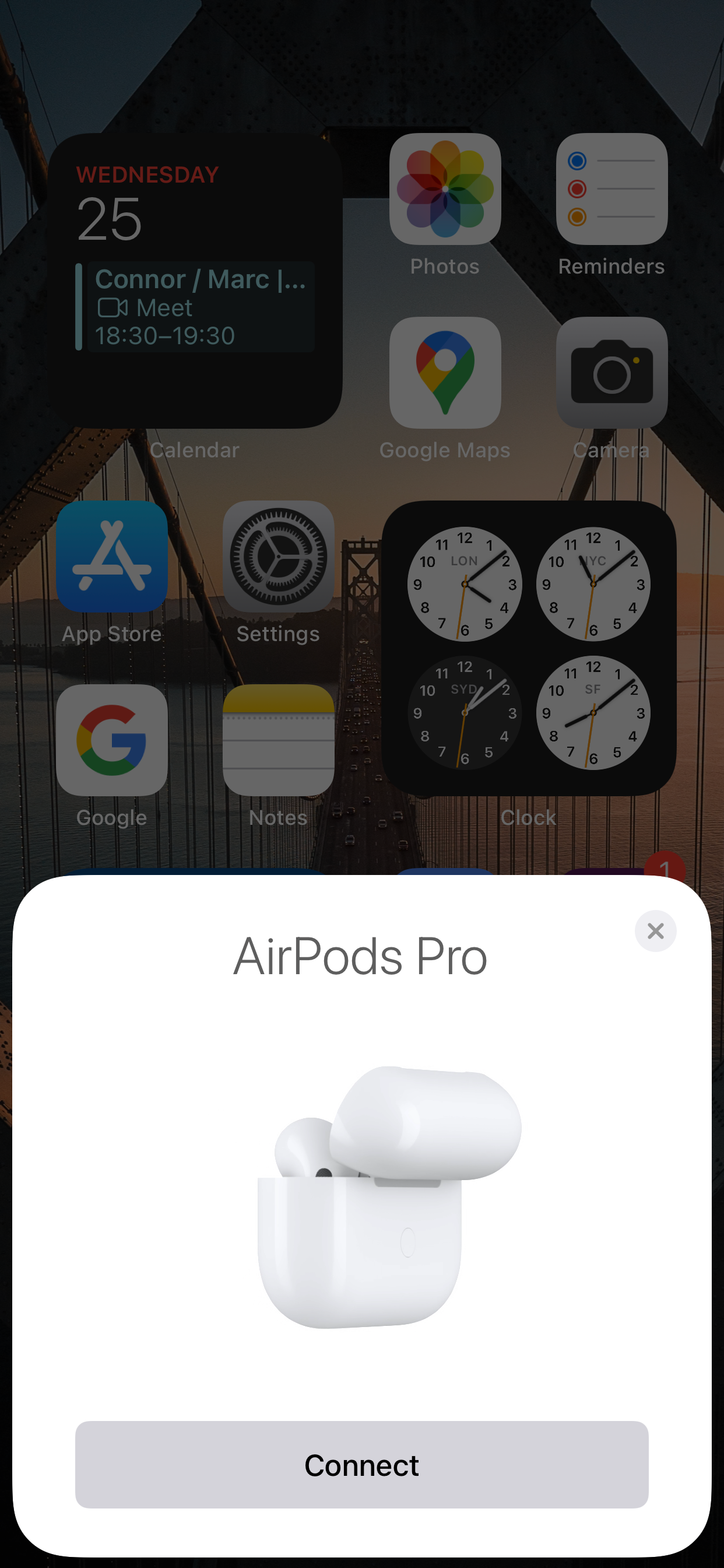Tap the AirPods Pro title text
This screenshot has width=724, height=1568.
click(361, 956)
